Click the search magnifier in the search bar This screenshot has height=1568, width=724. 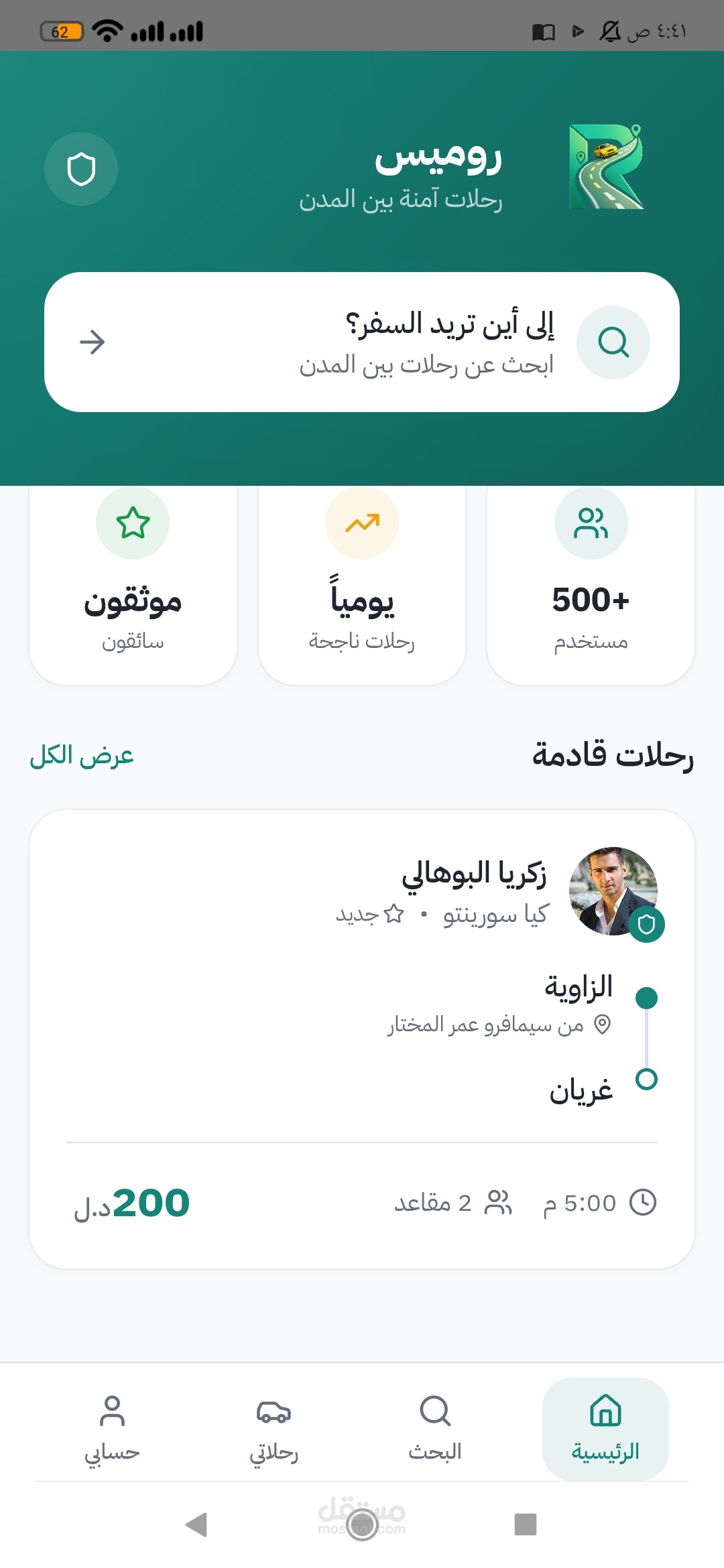[613, 342]
